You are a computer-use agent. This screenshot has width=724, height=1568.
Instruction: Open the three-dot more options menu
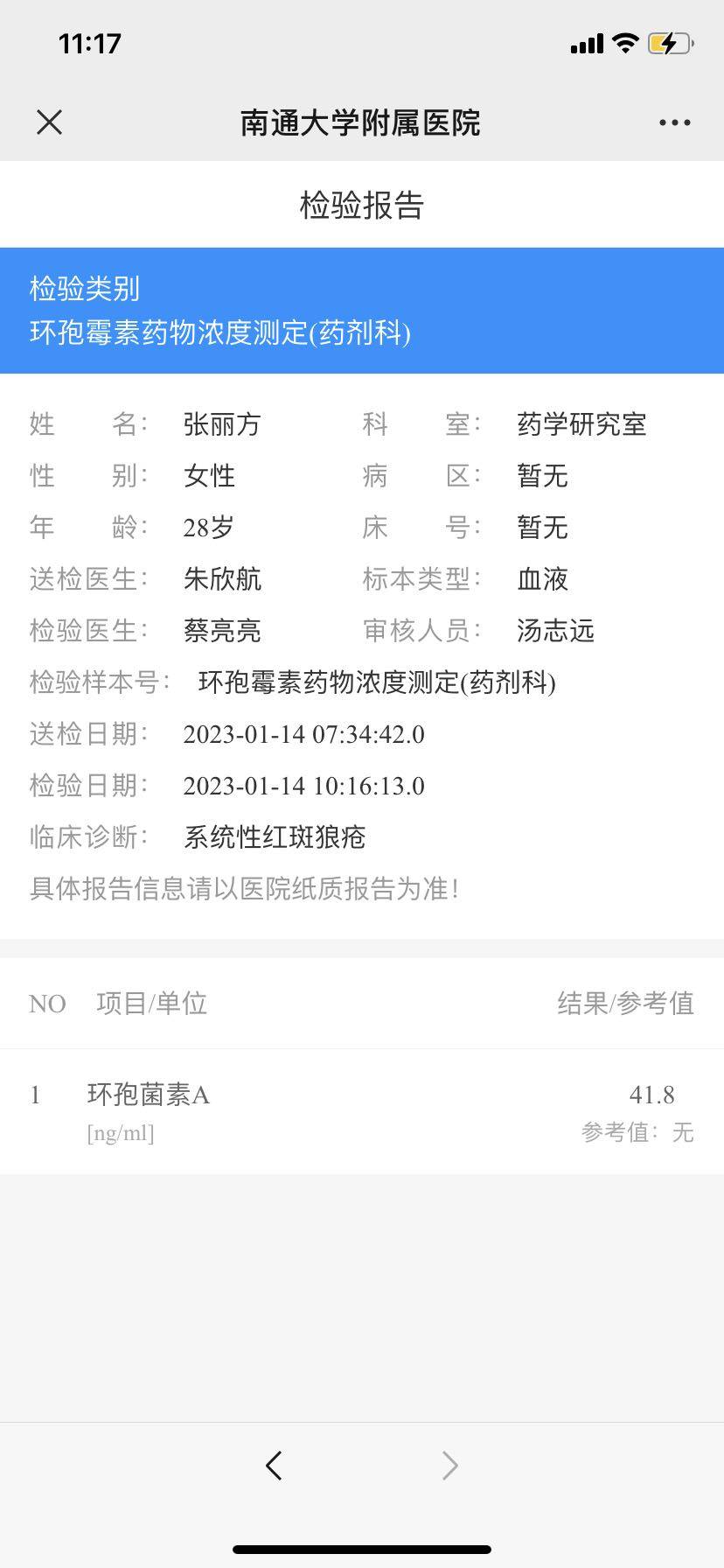pos(674,122)
